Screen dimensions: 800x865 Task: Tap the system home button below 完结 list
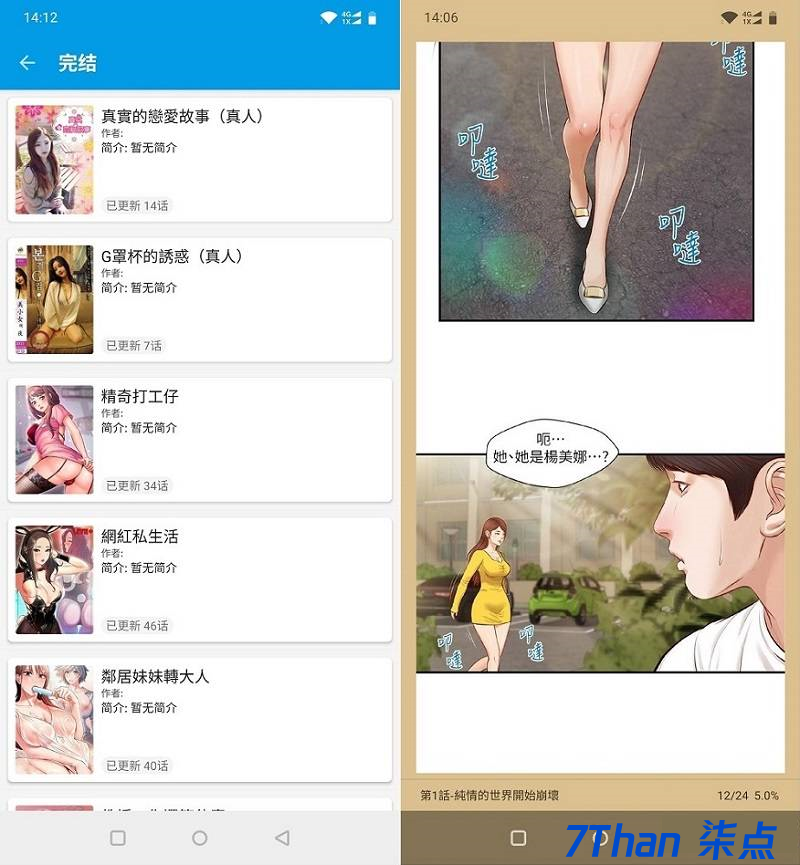pyautogui.click(x=200, y=838)
